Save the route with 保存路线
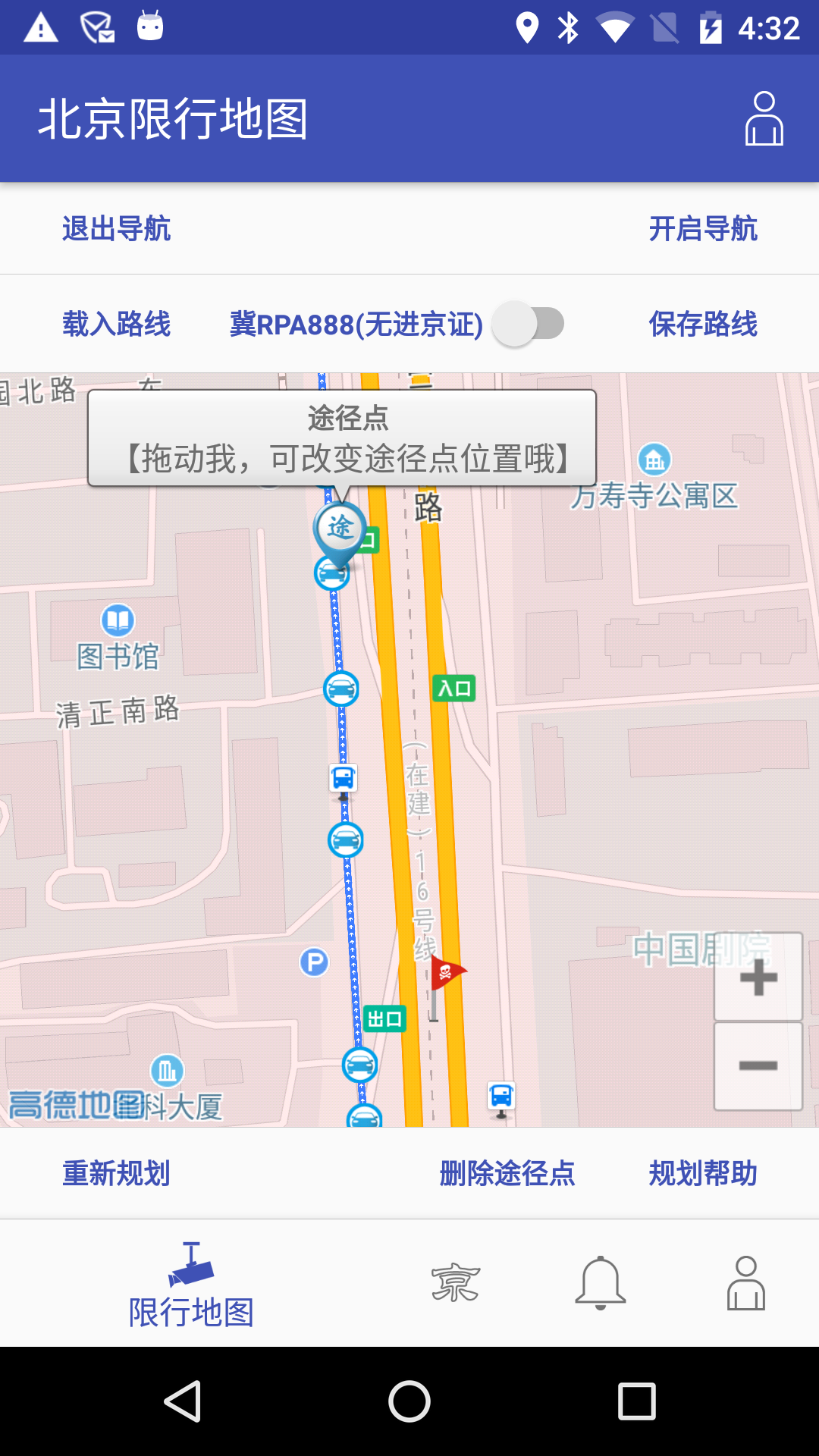819x1456 pixels. coord(703,324)
